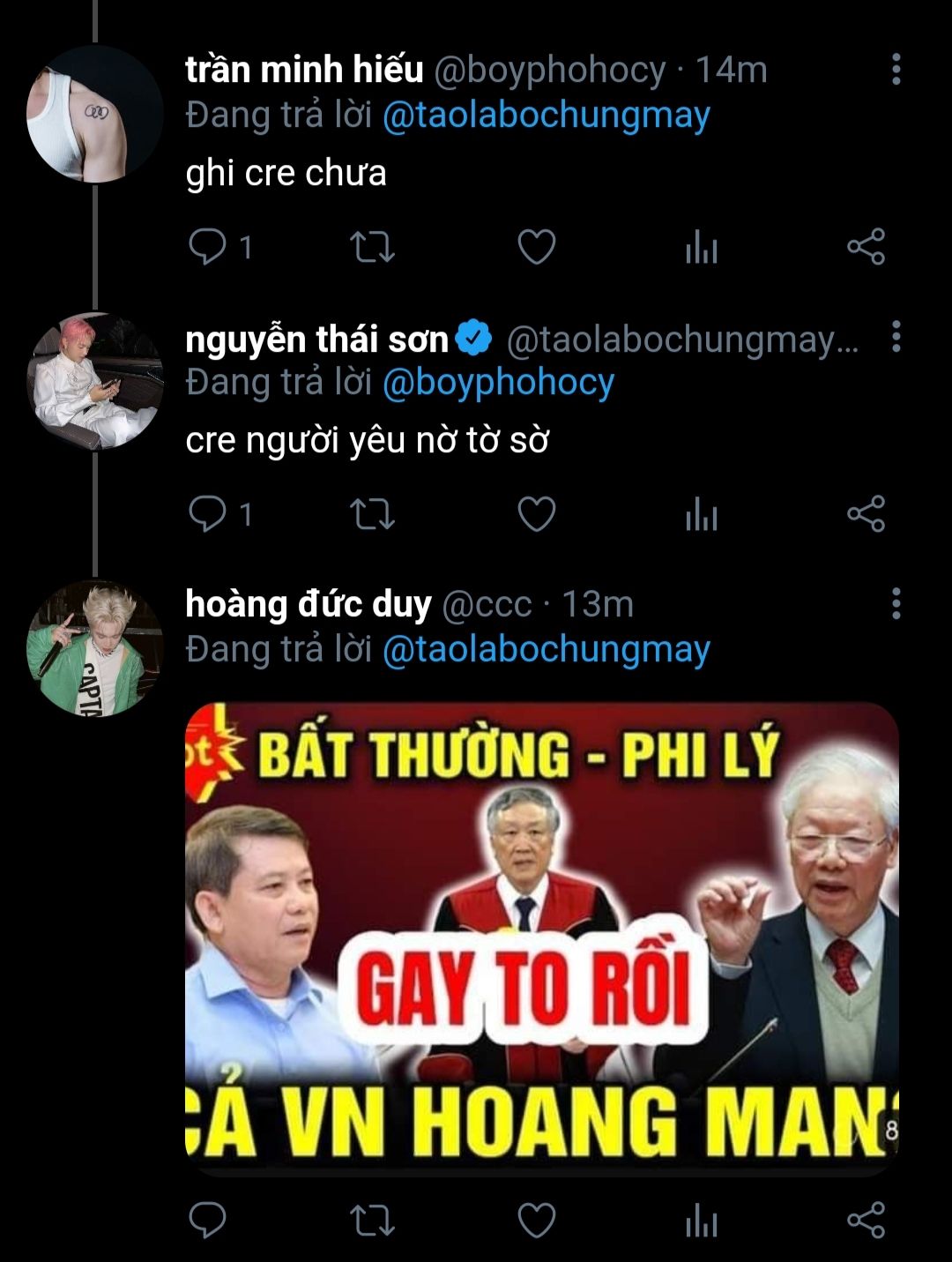Retweet hoàng đức duy's tweet
952x1262 pixels.
372,1221
